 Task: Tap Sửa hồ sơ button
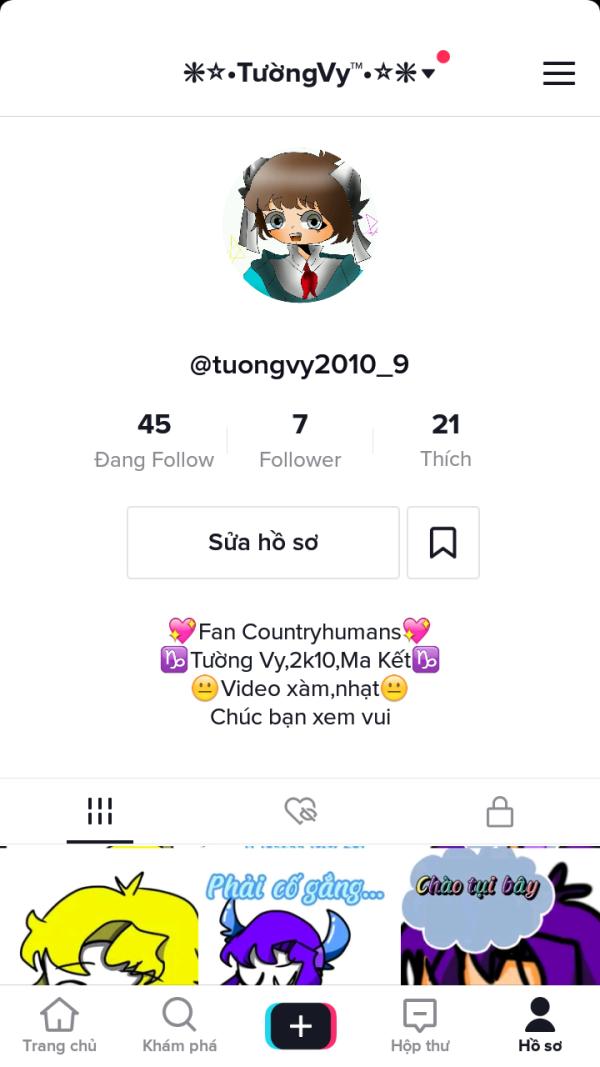point(263,542)
